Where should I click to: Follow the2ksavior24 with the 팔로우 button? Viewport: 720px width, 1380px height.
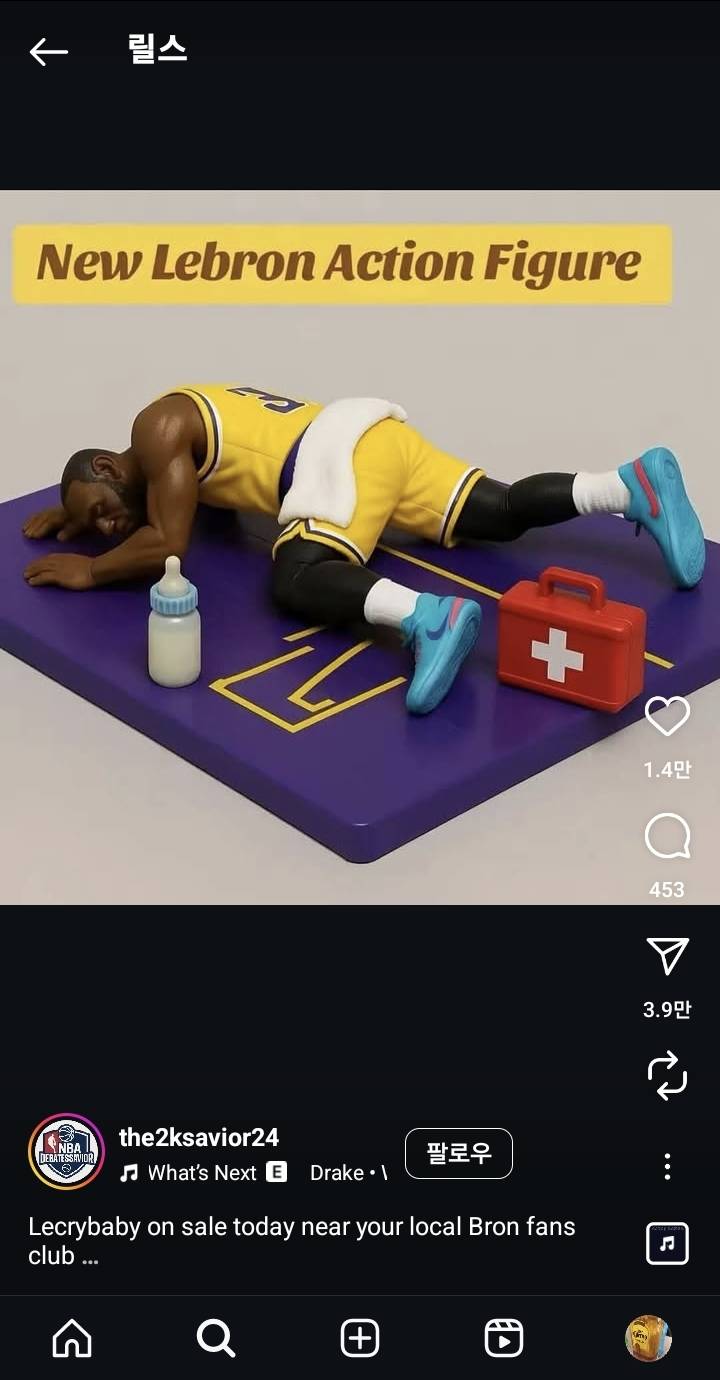point(458,1153)
